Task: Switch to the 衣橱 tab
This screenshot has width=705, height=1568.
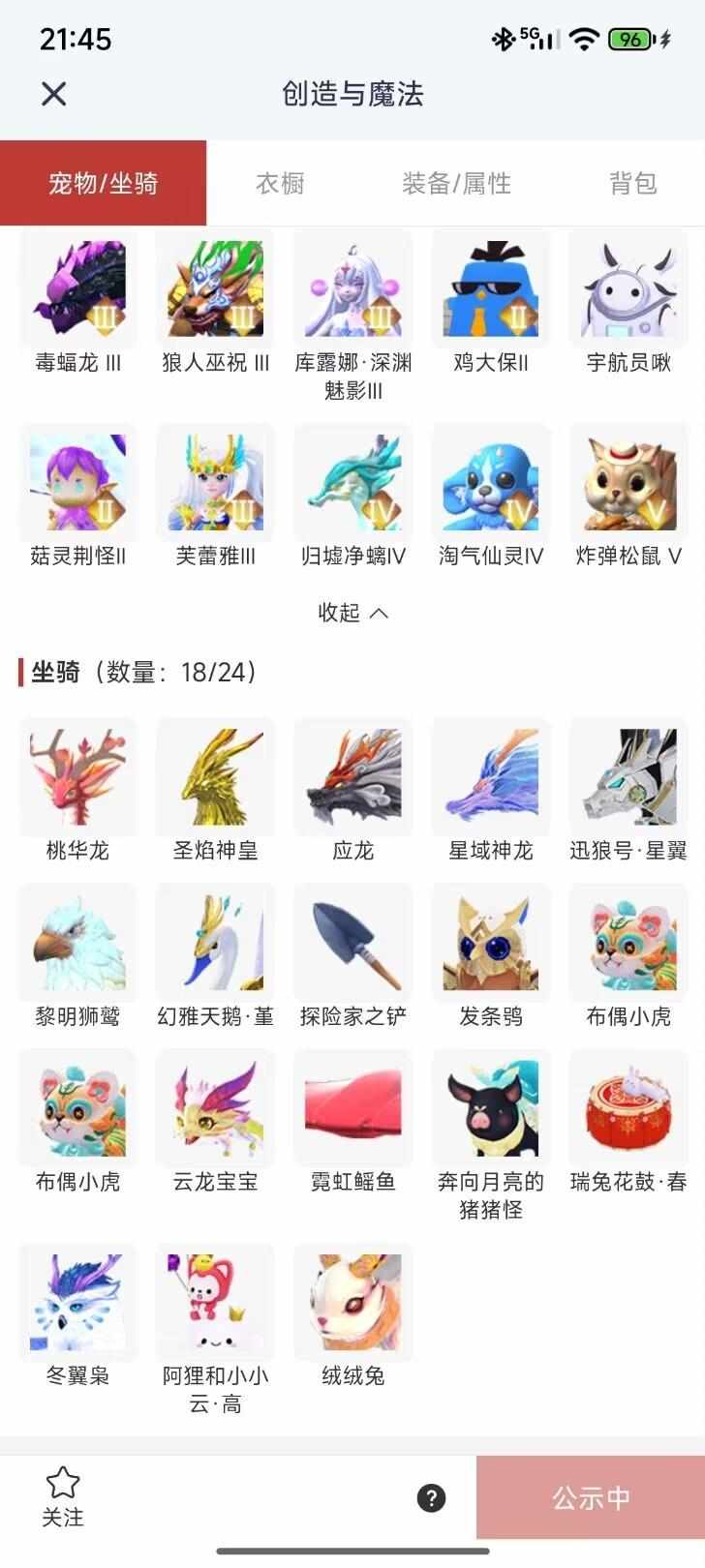Action: [x=280, y=183]
